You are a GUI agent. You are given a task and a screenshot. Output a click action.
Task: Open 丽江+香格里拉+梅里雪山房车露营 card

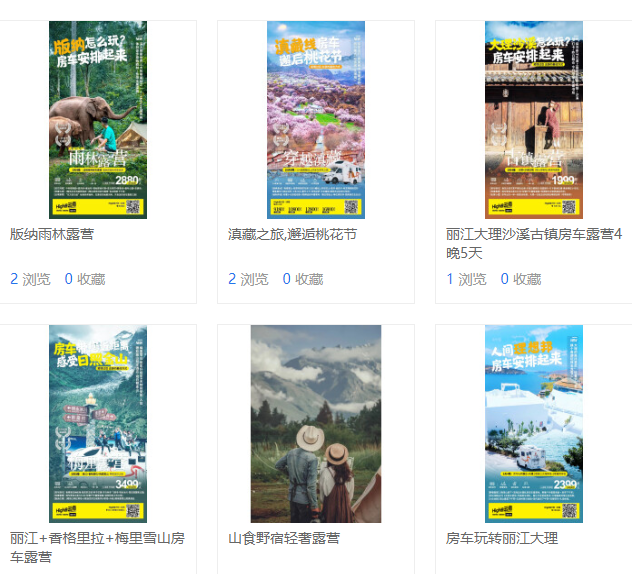pos(97,423)
